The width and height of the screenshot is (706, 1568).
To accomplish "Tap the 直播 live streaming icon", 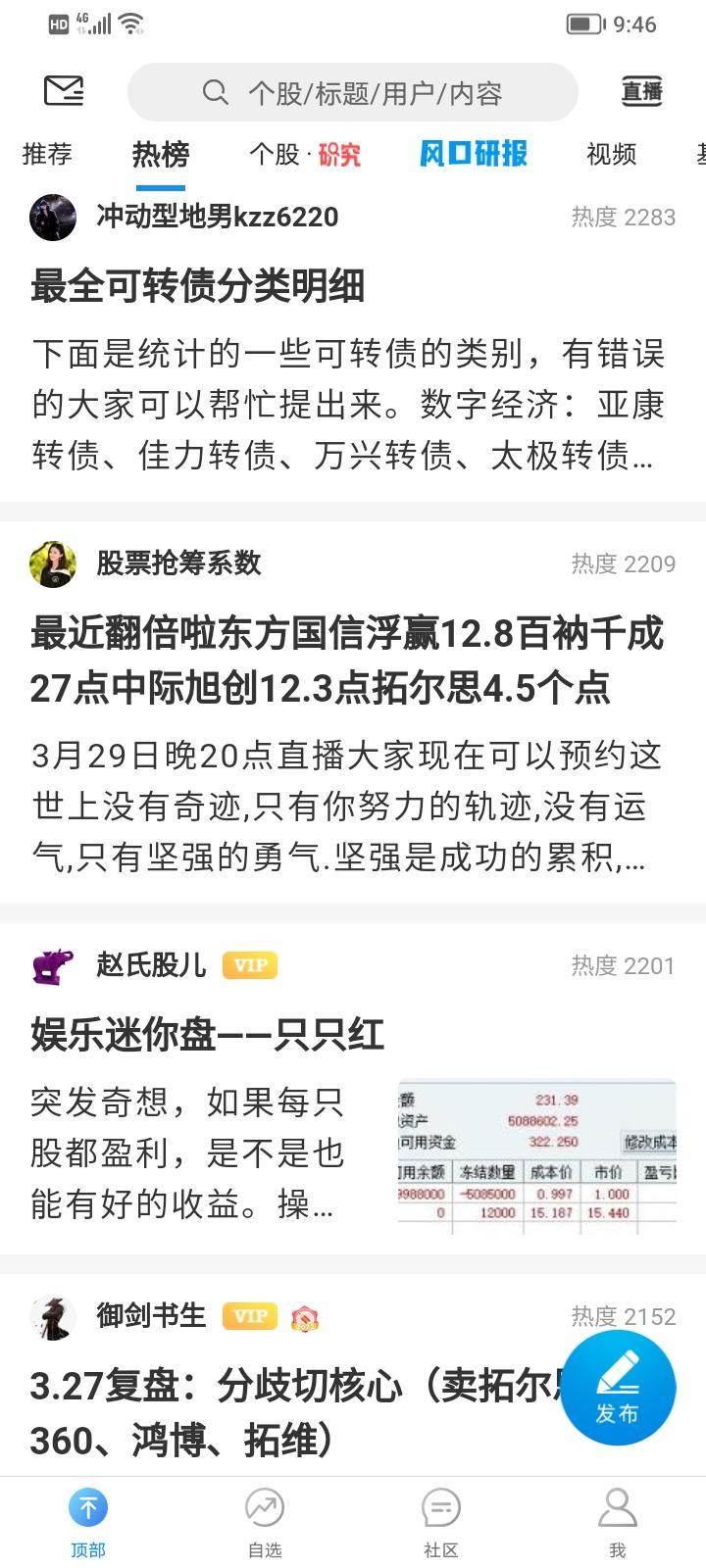I will (640, 90).
